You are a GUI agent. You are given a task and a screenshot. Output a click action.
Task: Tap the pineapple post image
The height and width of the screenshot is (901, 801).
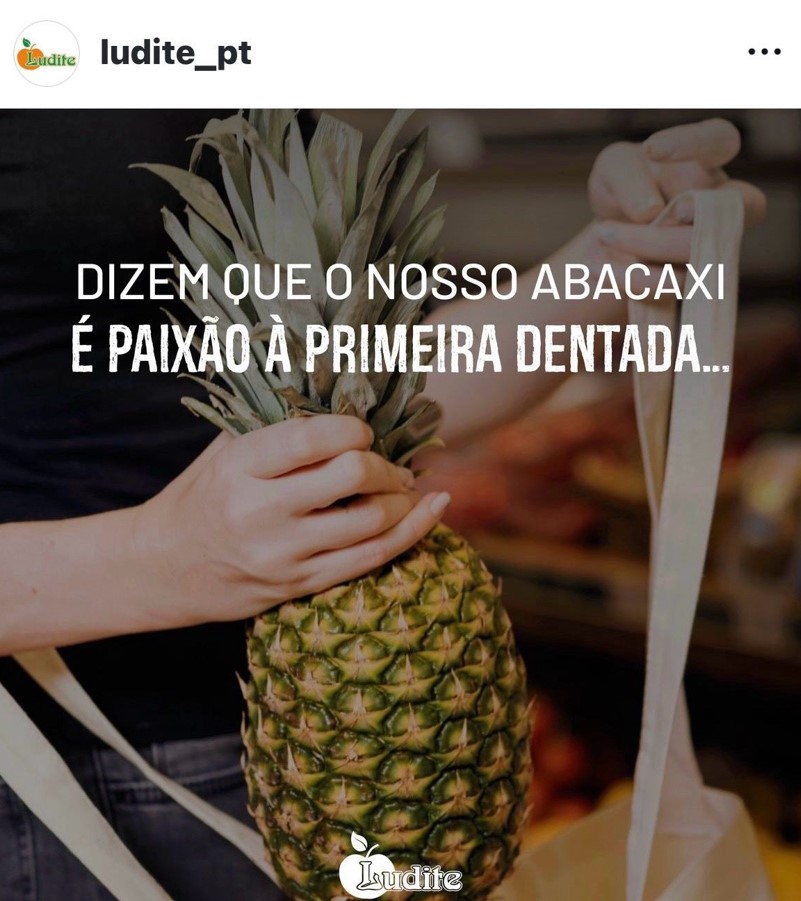[x=400, y=505]
